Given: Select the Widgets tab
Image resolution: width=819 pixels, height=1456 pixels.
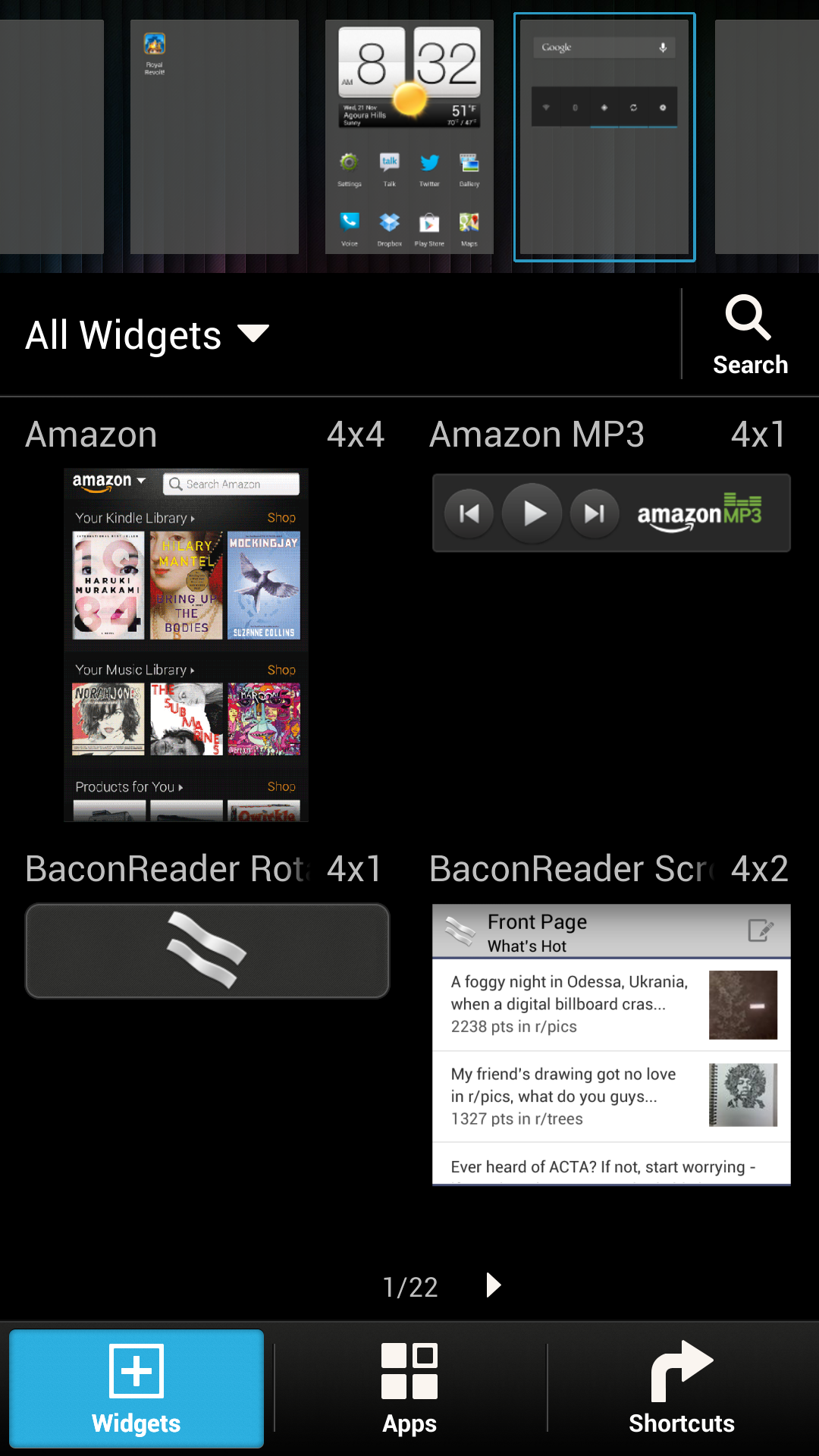Looking at the screenshot, I should (x=136, y=1389).
